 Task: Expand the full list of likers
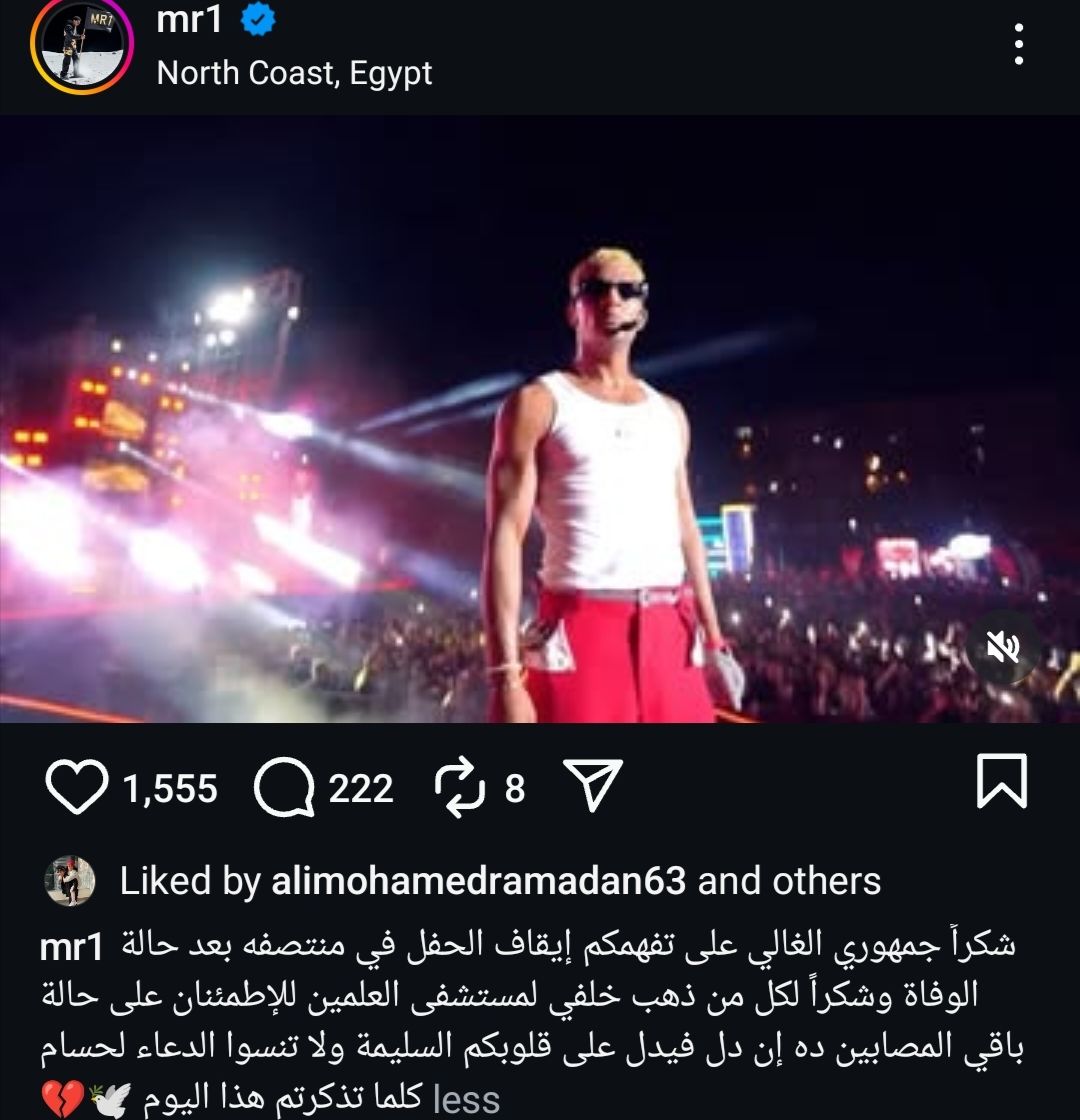pos(790,880)
